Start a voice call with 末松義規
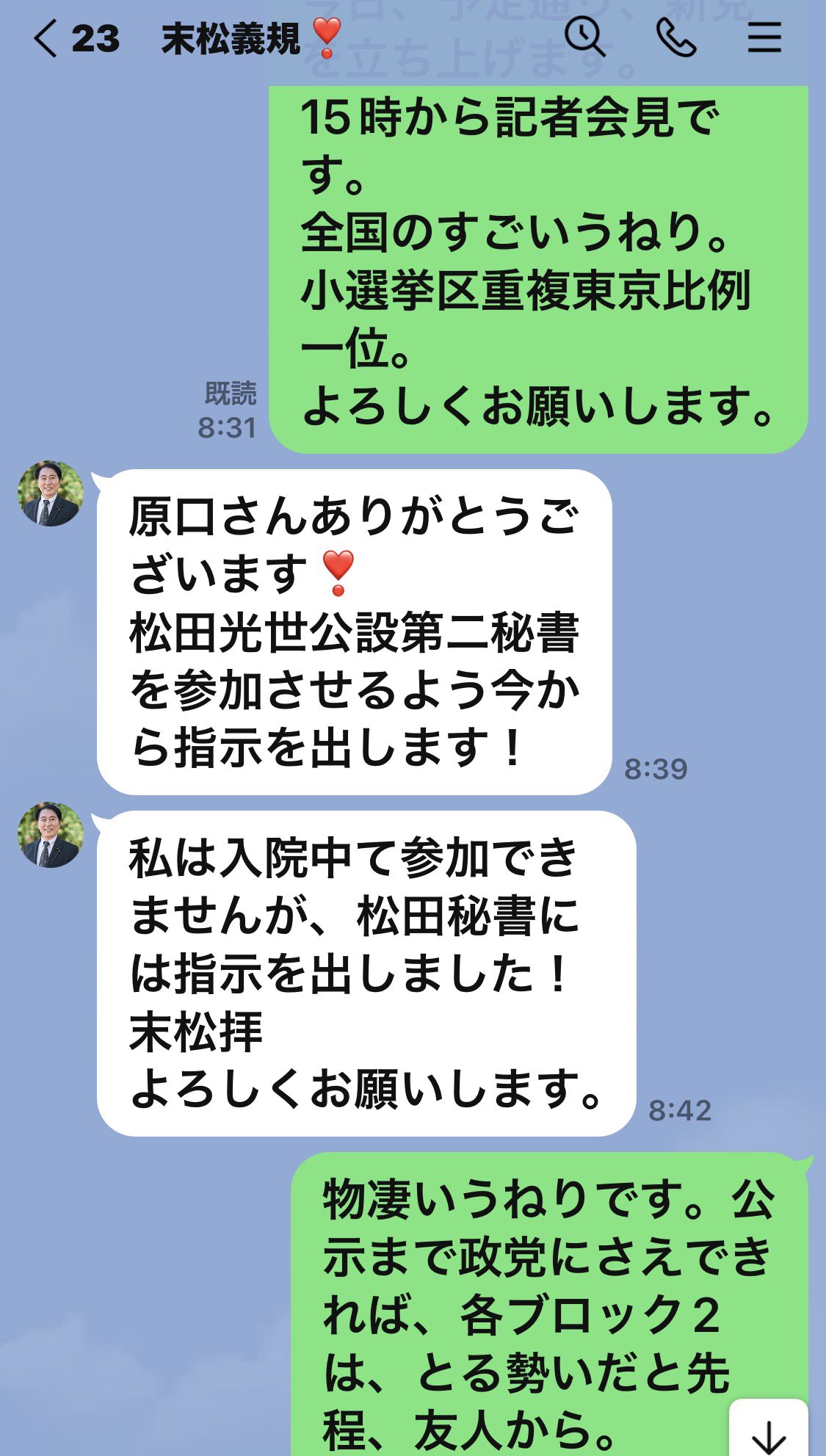Image resolution: width=826 pixels, height=1456 pixels. click(675, 37)
